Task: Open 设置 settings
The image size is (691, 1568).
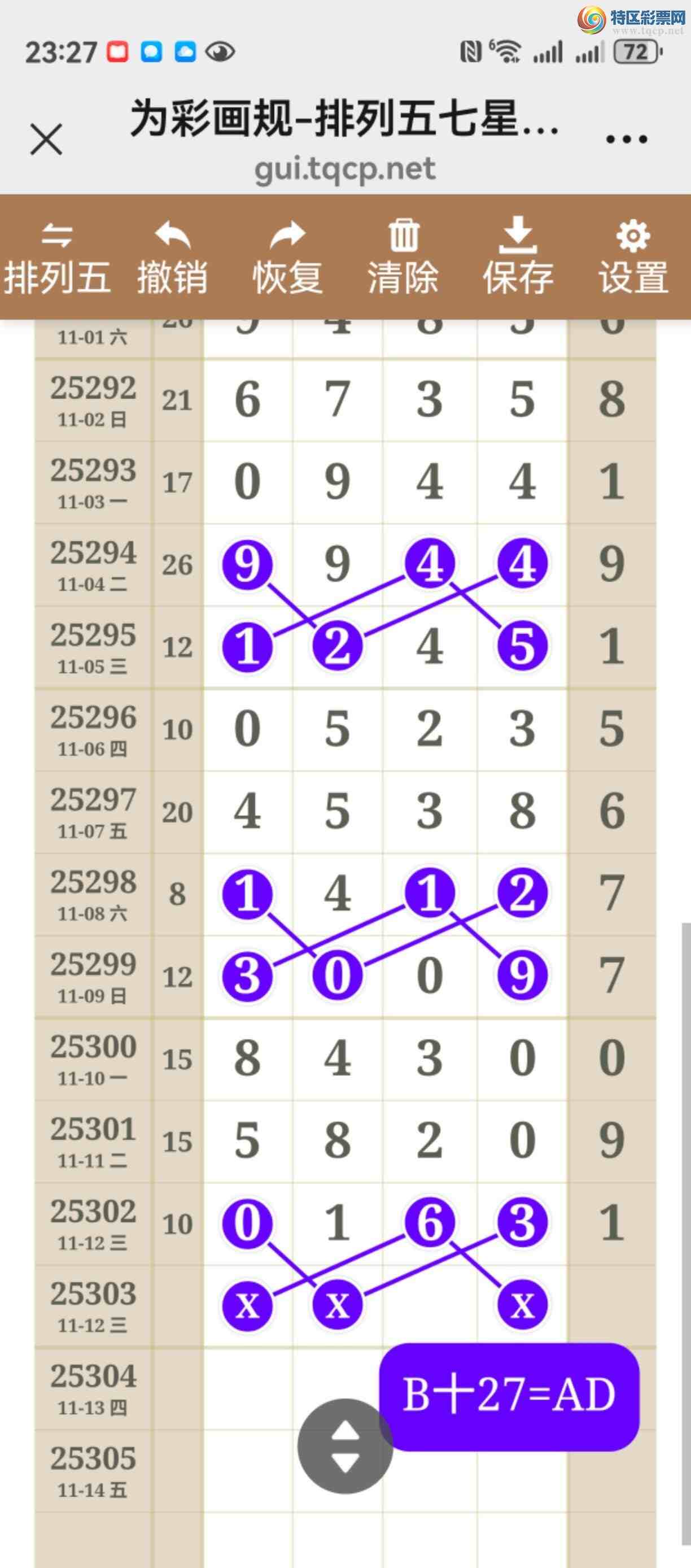Action: 633,258
